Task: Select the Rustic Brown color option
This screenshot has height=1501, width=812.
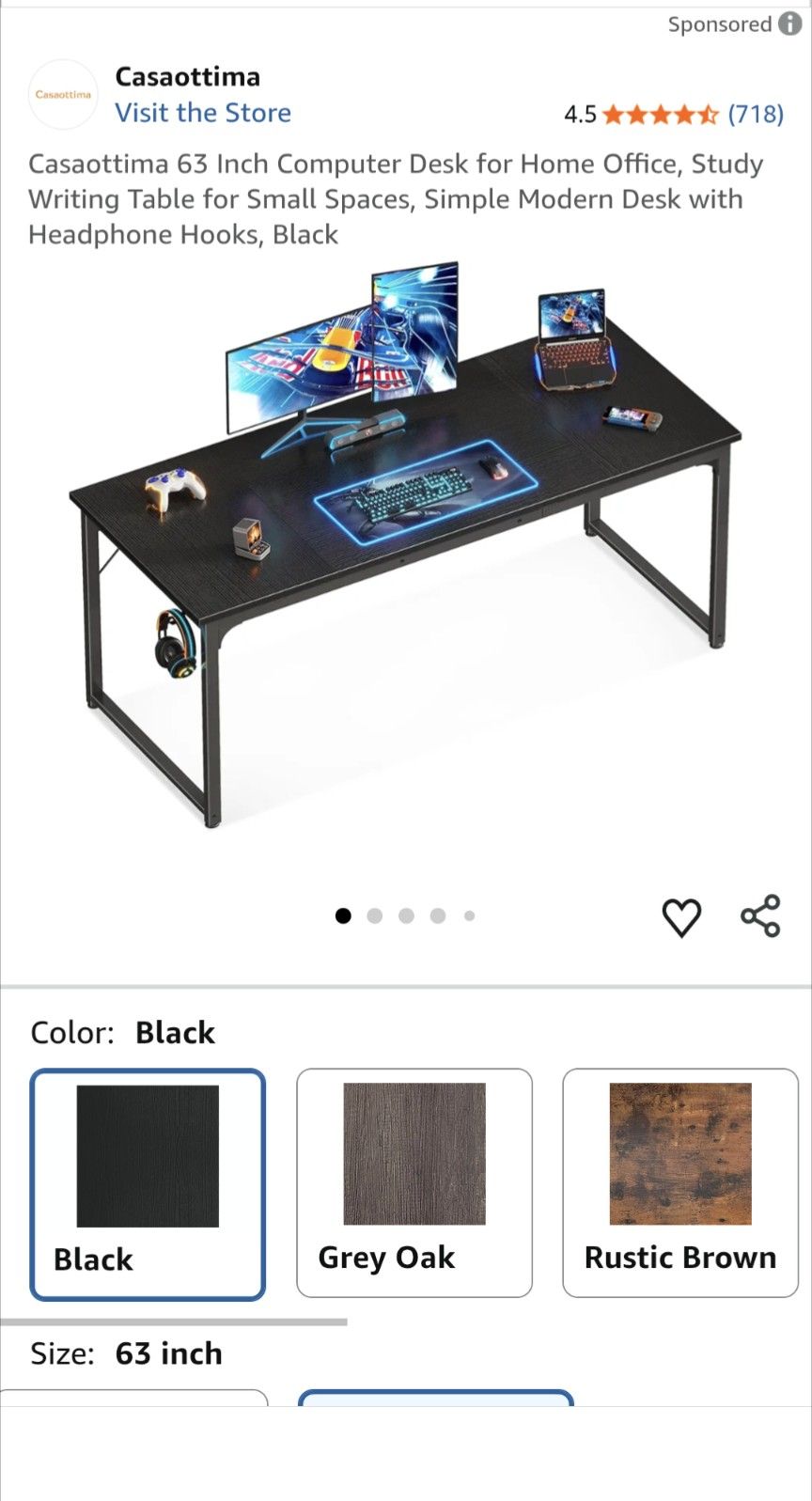Action: tap(679, 1182)
